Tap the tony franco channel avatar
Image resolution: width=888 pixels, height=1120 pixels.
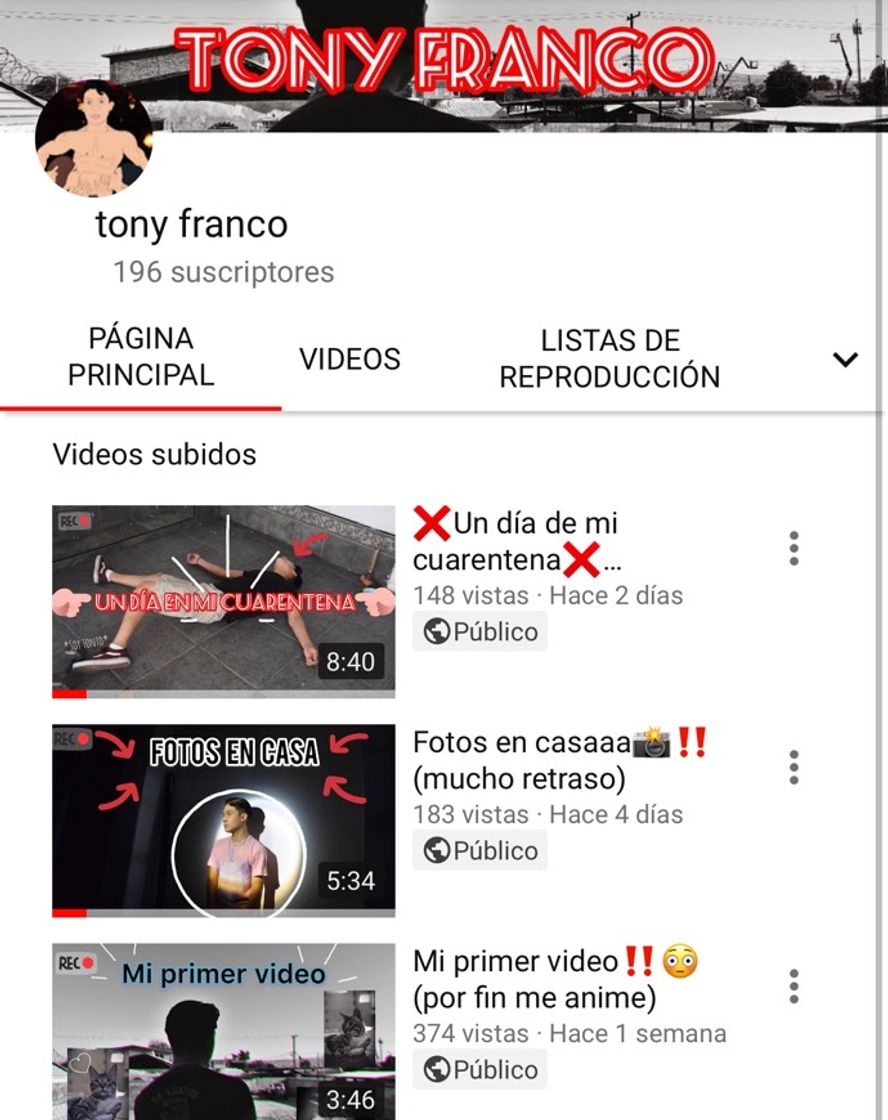[x=93, y=138]
